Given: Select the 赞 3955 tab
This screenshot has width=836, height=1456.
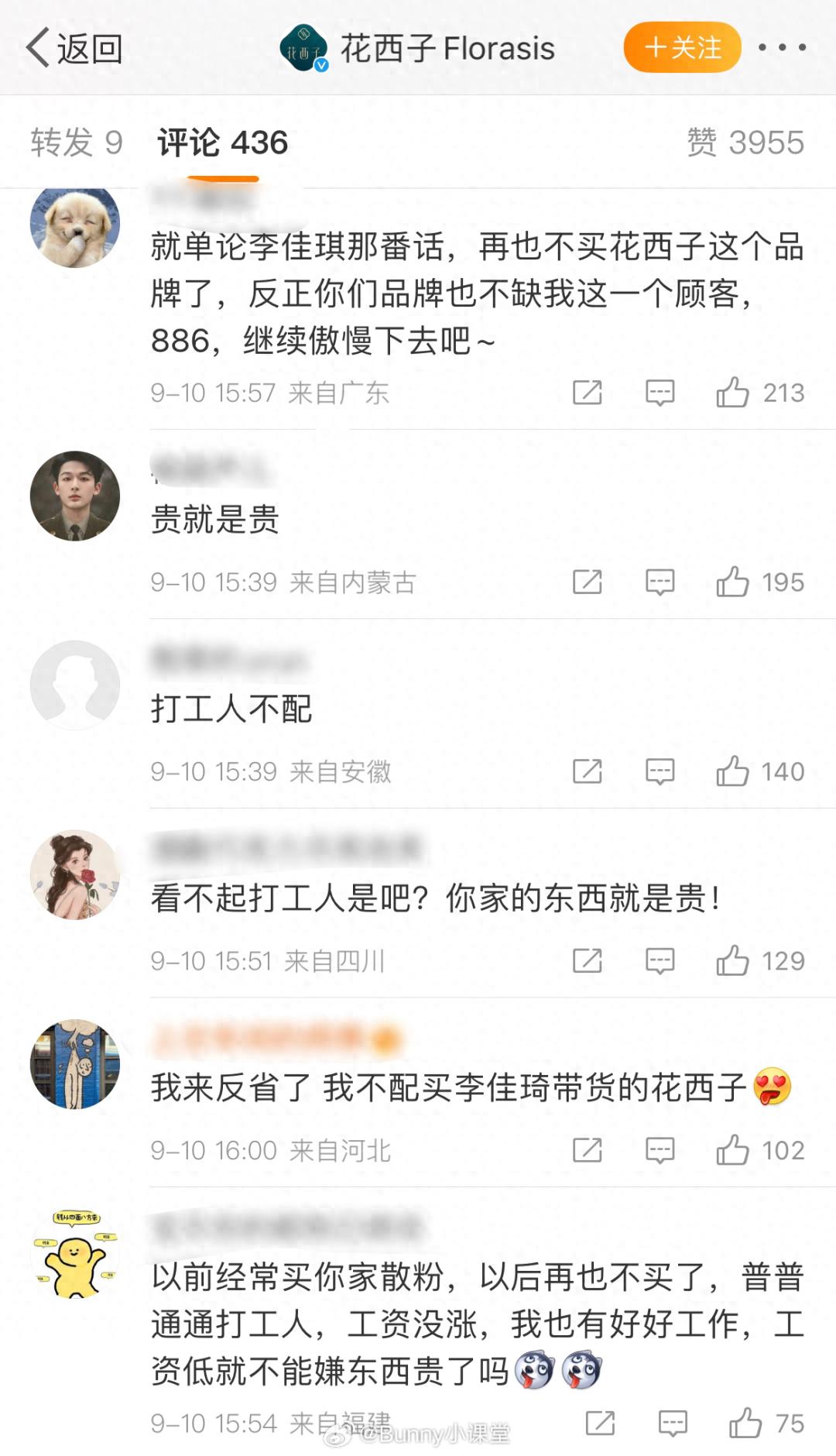Looking at the screenshot, I should point(745,142).
